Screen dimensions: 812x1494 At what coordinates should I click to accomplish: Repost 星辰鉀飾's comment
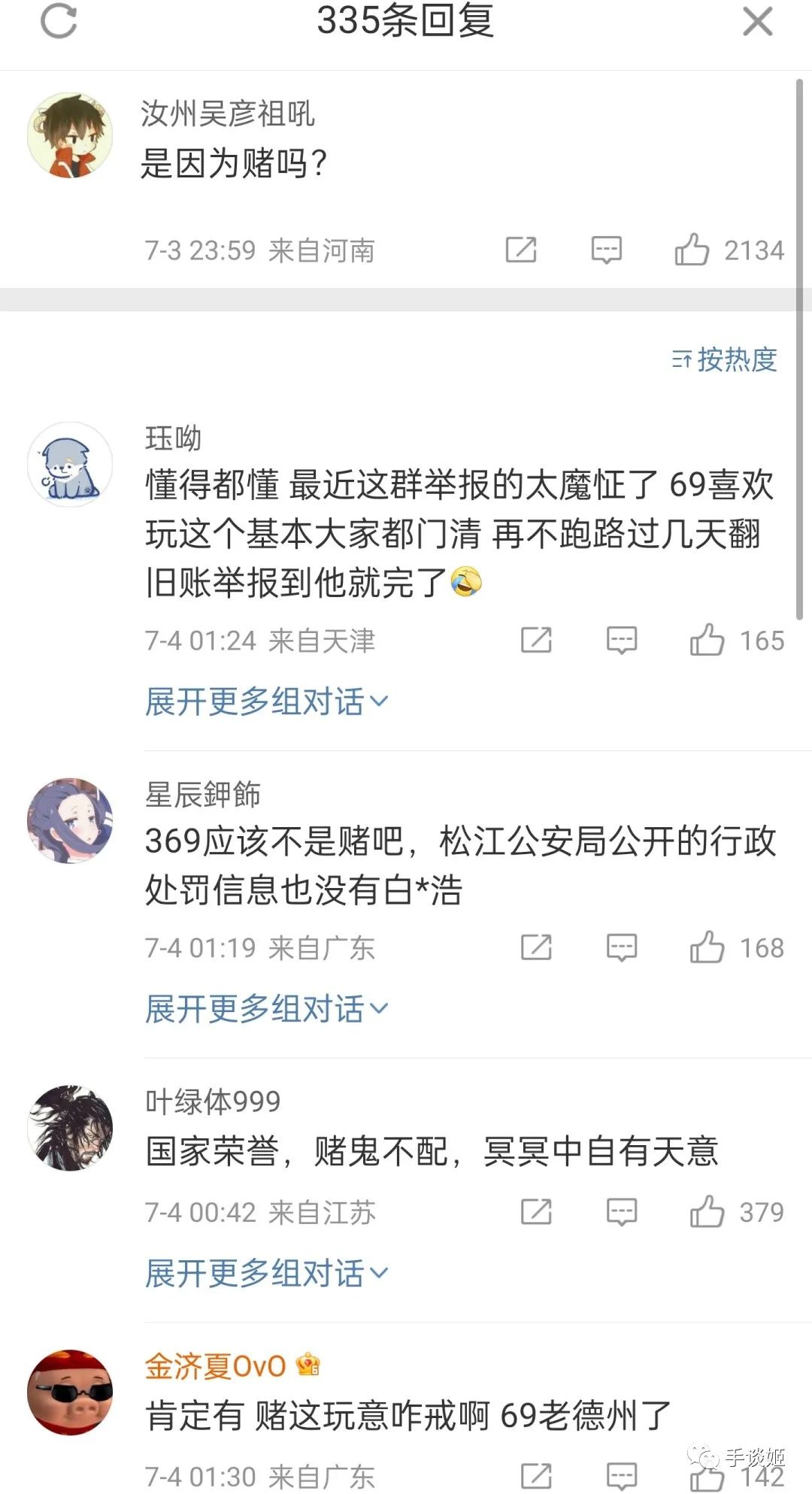tap(536, 947)
